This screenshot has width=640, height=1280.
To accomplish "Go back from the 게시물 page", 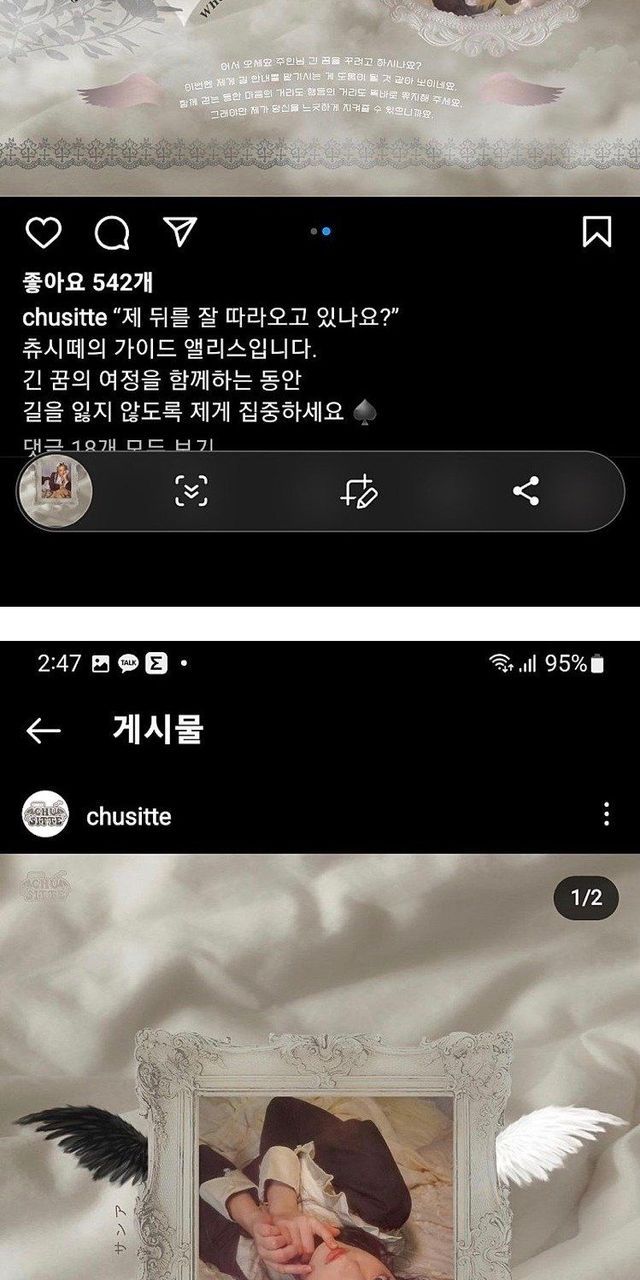I will coord(43,731).
